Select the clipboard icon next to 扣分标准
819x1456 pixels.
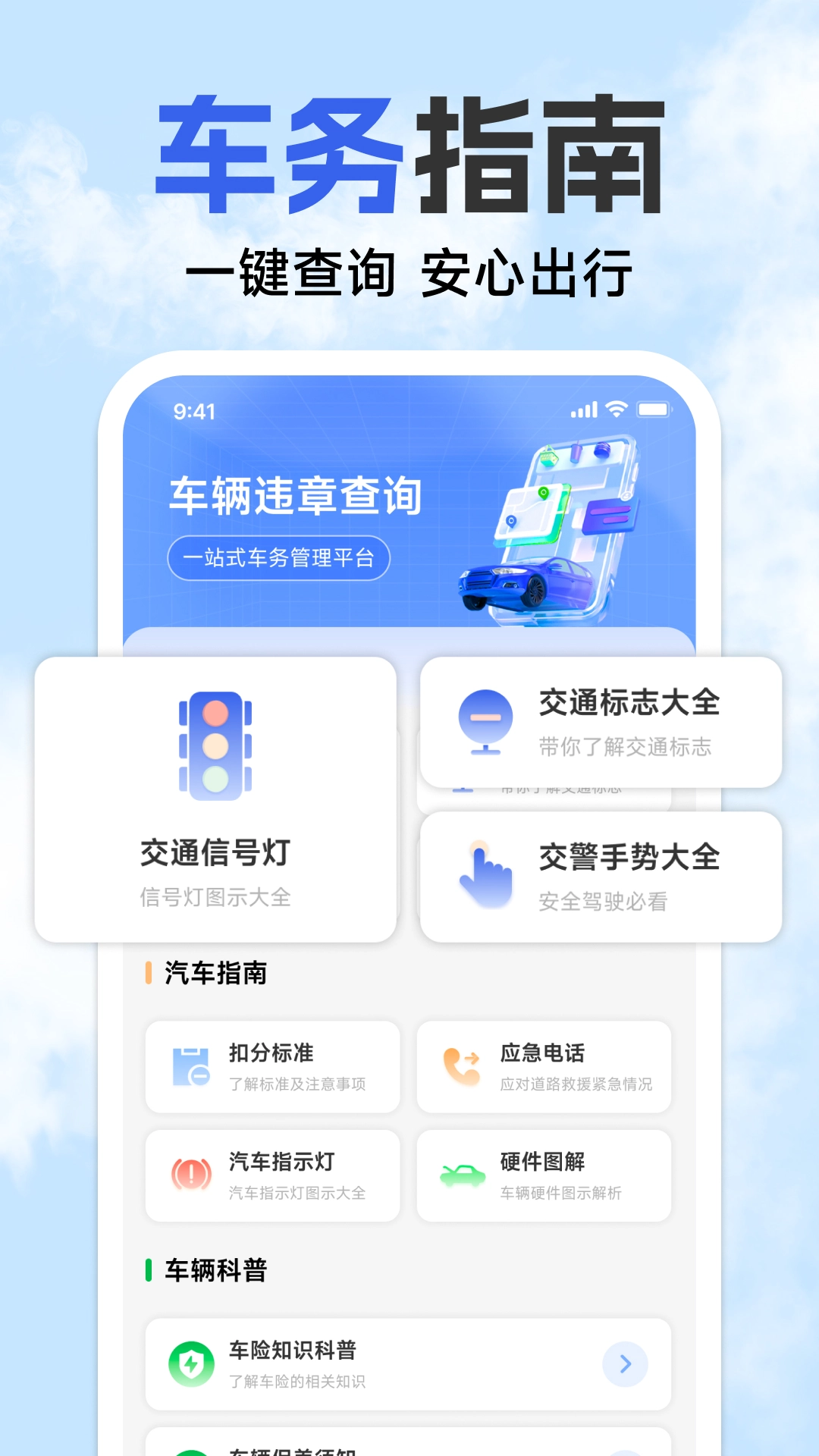point(188,1065)
